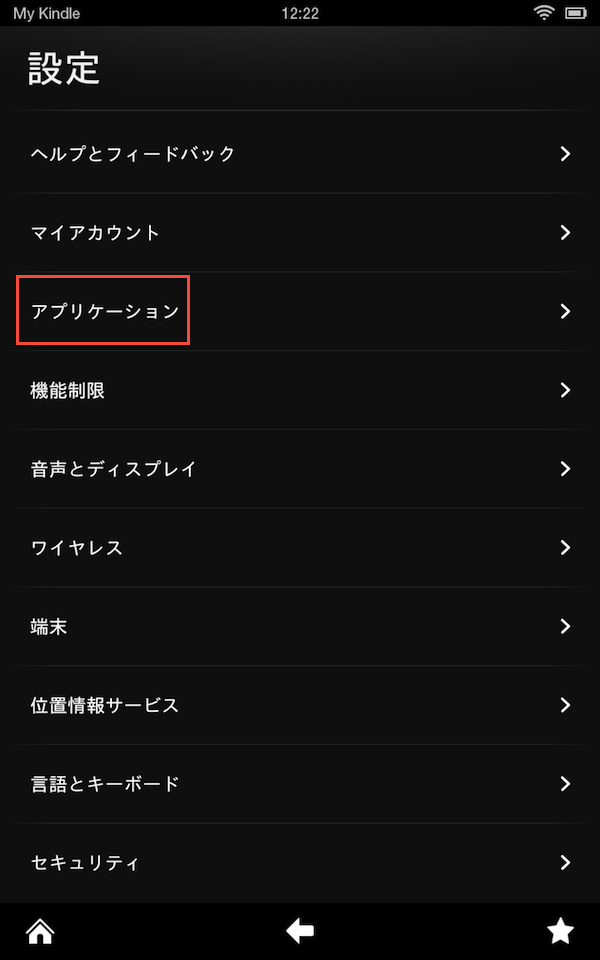Open 端末 settings row
Image resolution: width=600 pixels, height=960 pixels.
[x=300, y=626]
